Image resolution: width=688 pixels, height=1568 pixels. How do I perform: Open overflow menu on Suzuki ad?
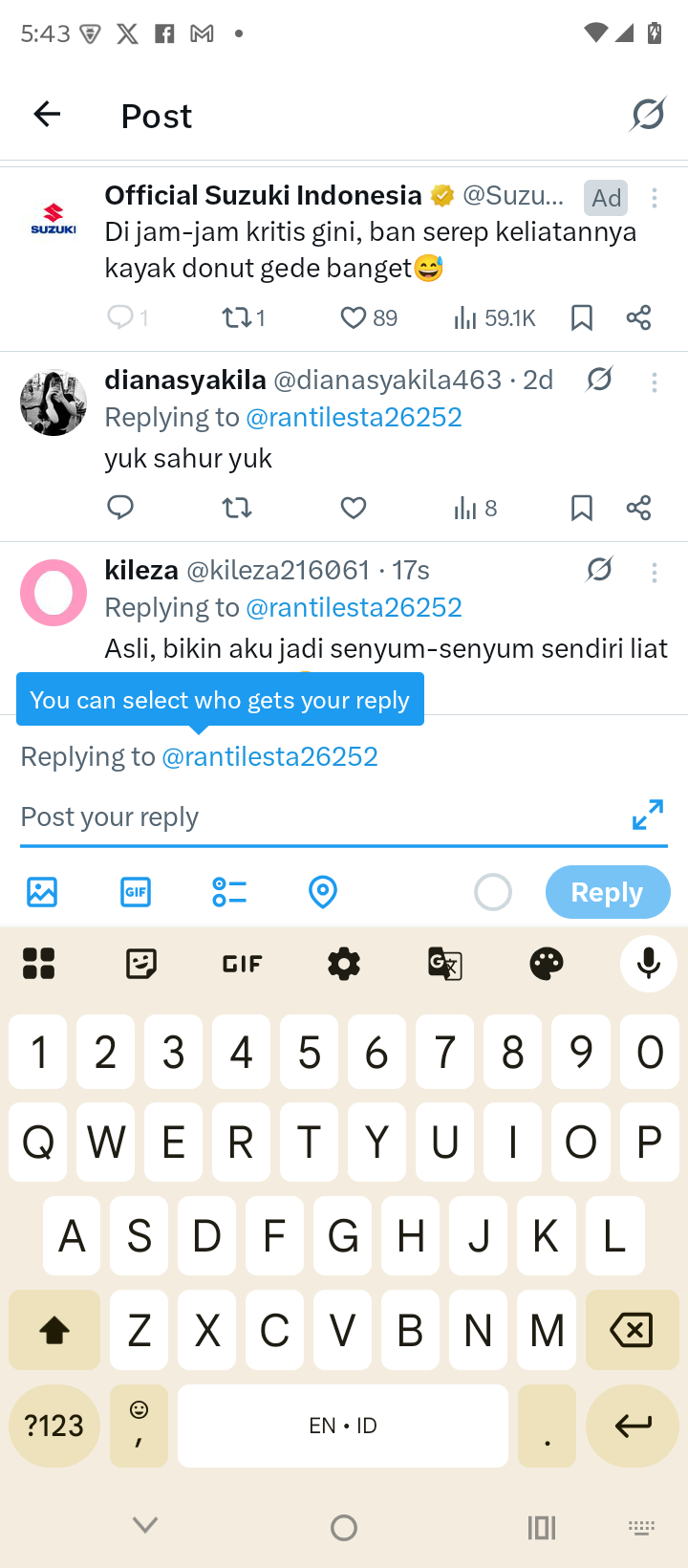coord(655,198)
